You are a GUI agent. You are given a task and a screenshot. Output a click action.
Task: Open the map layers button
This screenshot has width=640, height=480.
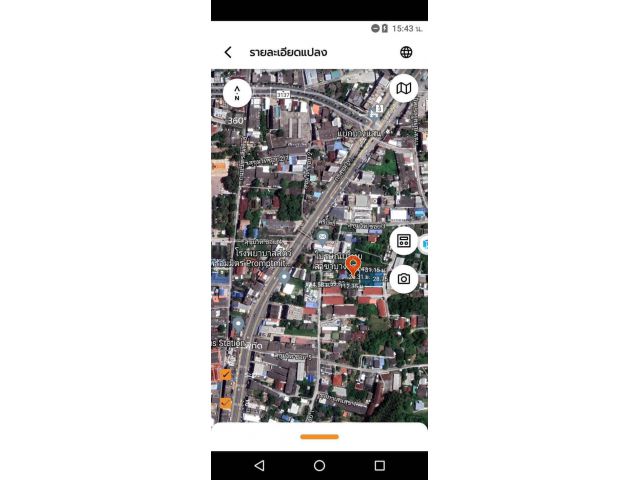(403, 89)
